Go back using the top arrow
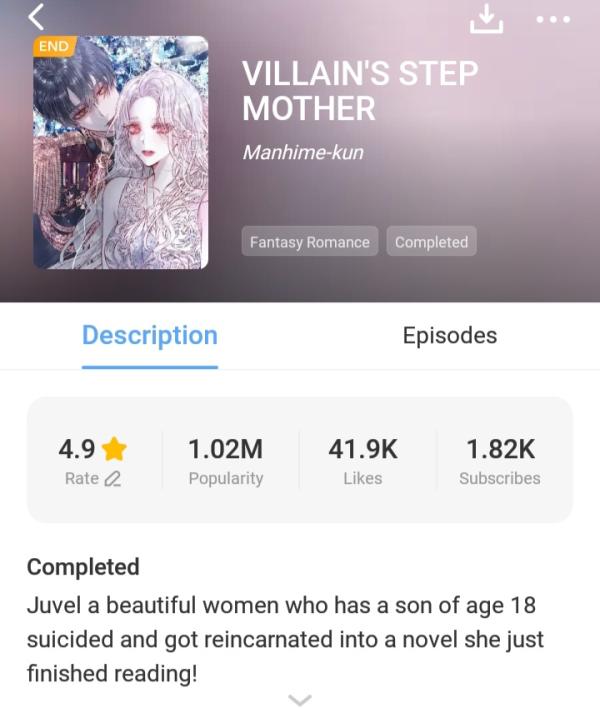600x708 pixels. click(x=37, y=15)
